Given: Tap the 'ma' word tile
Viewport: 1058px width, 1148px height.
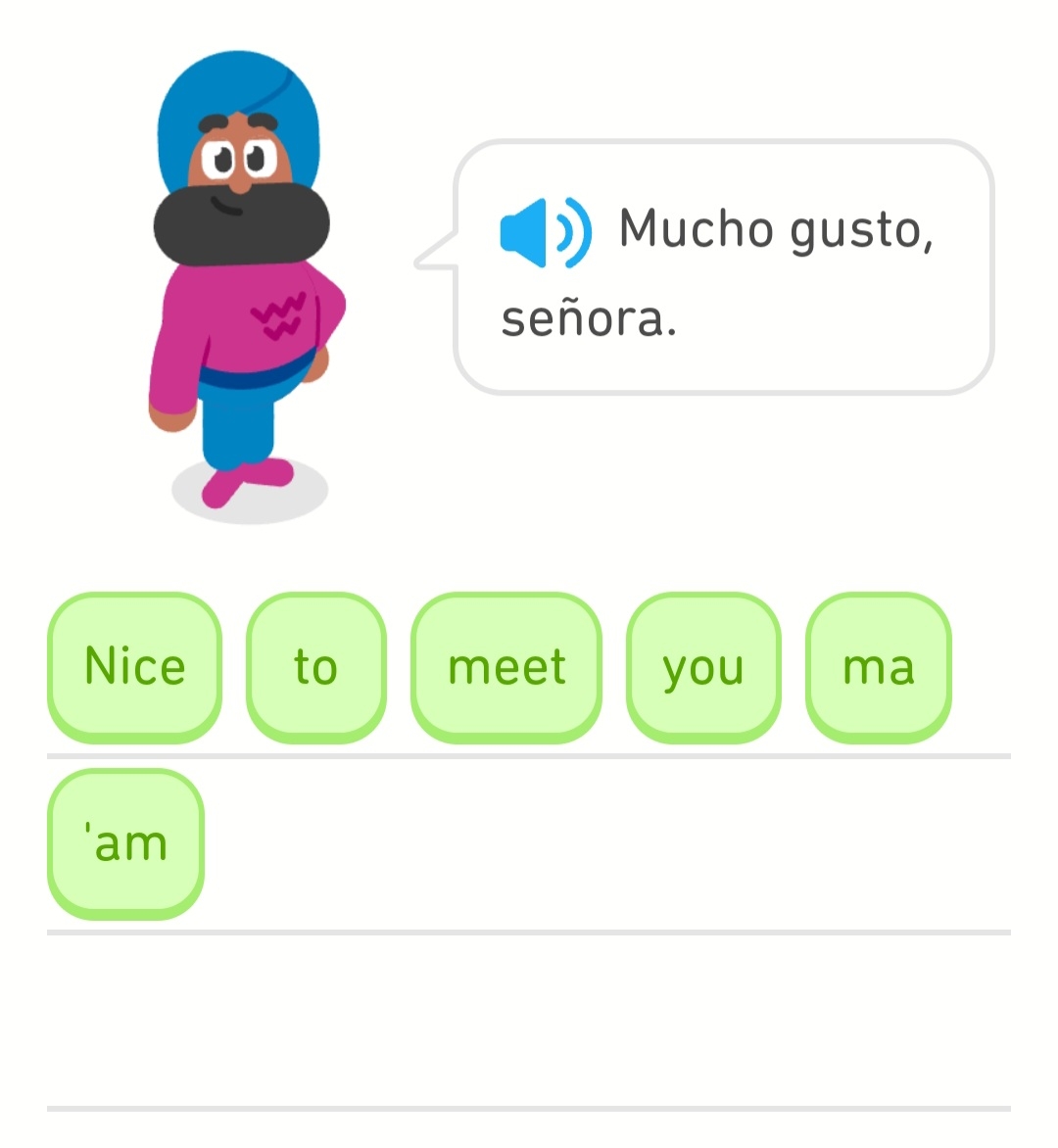Looking at the screenshot, I should pos(878,667).
